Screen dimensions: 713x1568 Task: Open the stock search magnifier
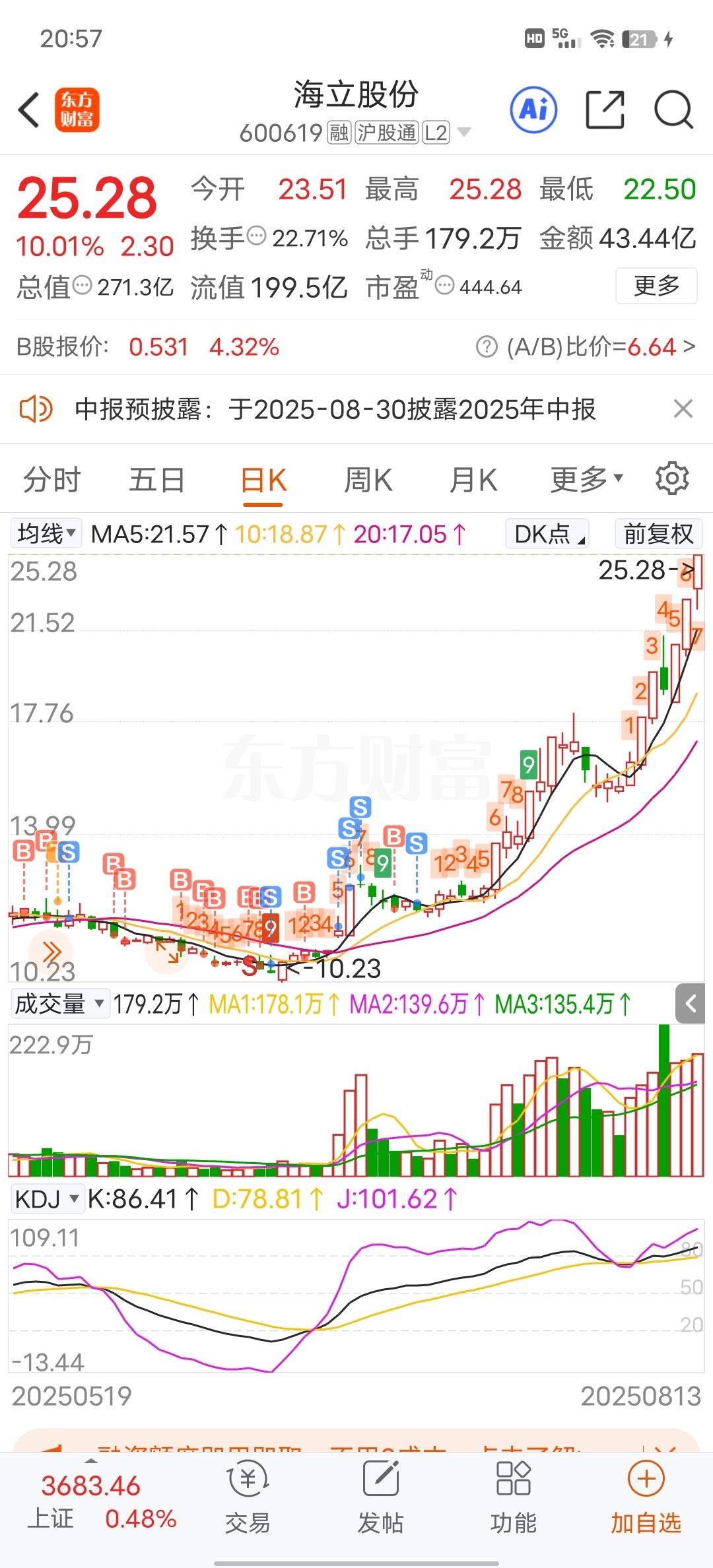(x=673, y=110)
